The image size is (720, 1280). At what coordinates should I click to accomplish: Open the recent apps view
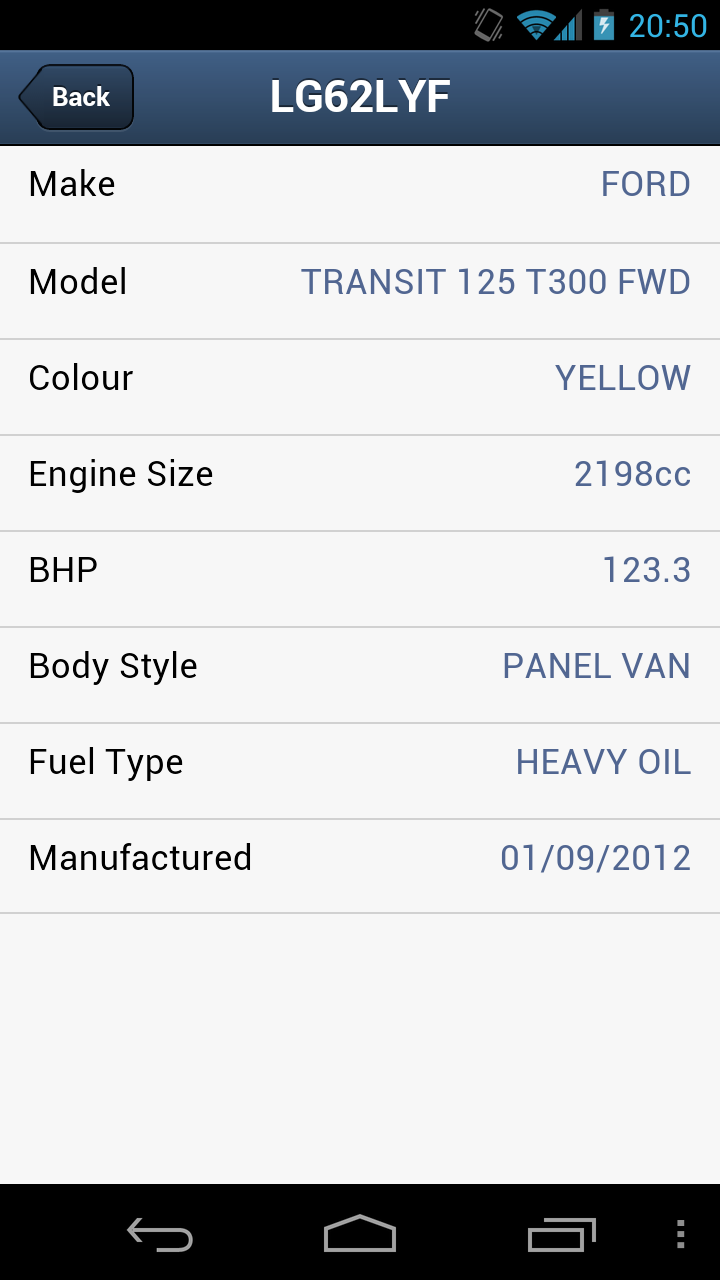pyautogui.click(x=561, y=1235)
